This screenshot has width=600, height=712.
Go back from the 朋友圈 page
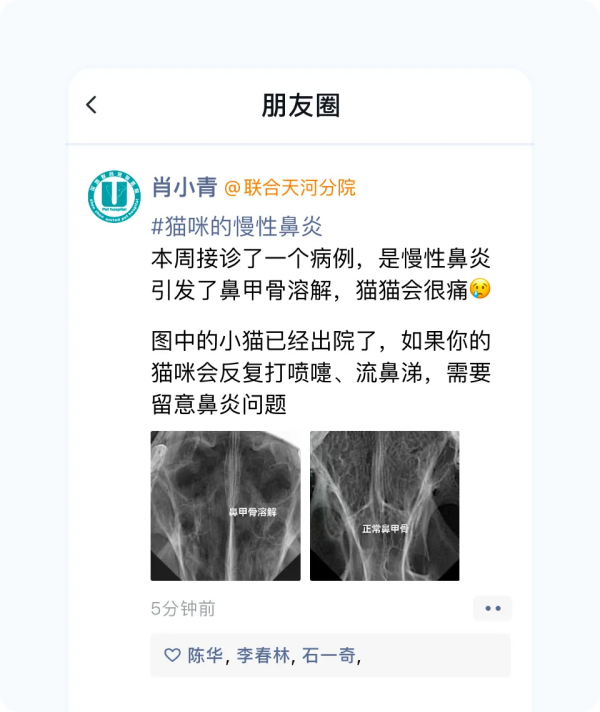[92, 105]
